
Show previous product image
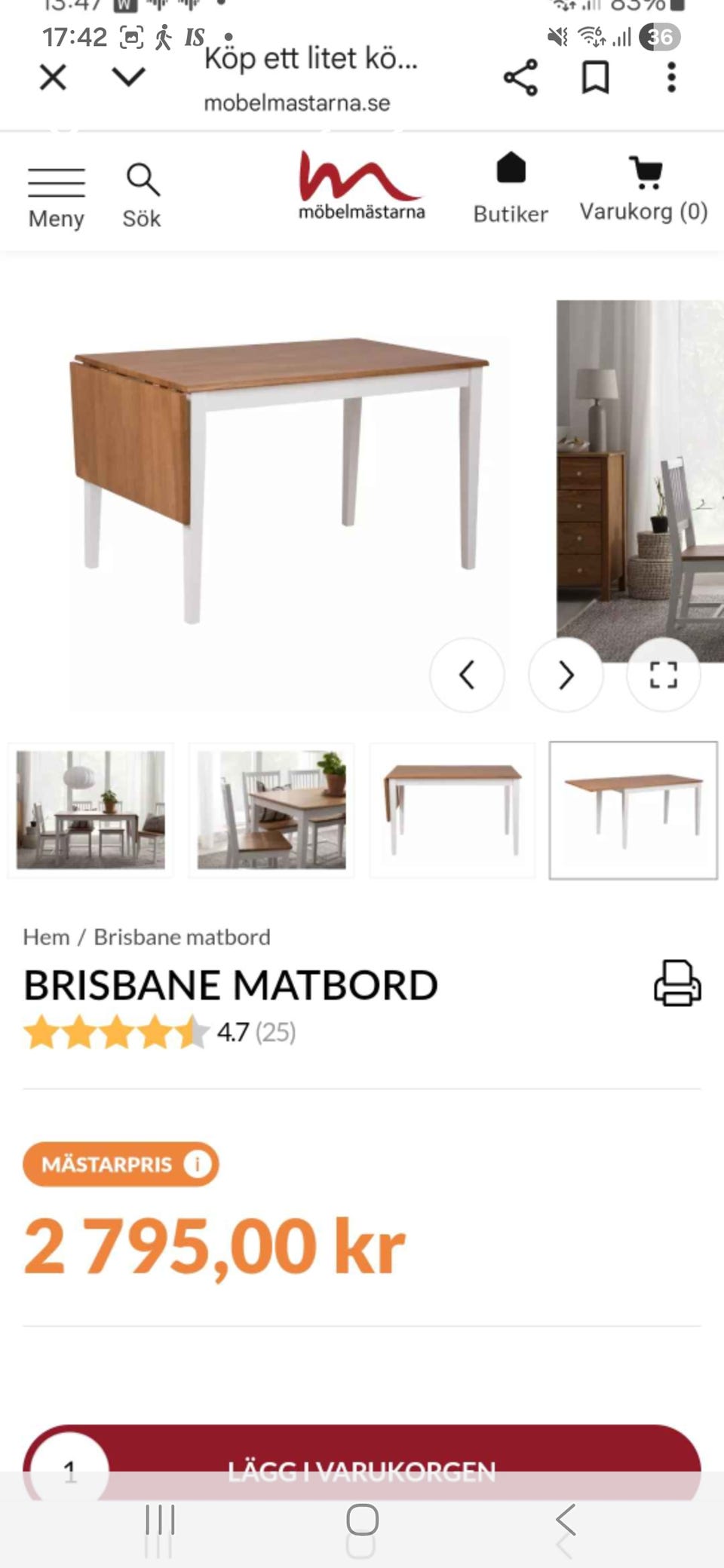click(467, 675)
